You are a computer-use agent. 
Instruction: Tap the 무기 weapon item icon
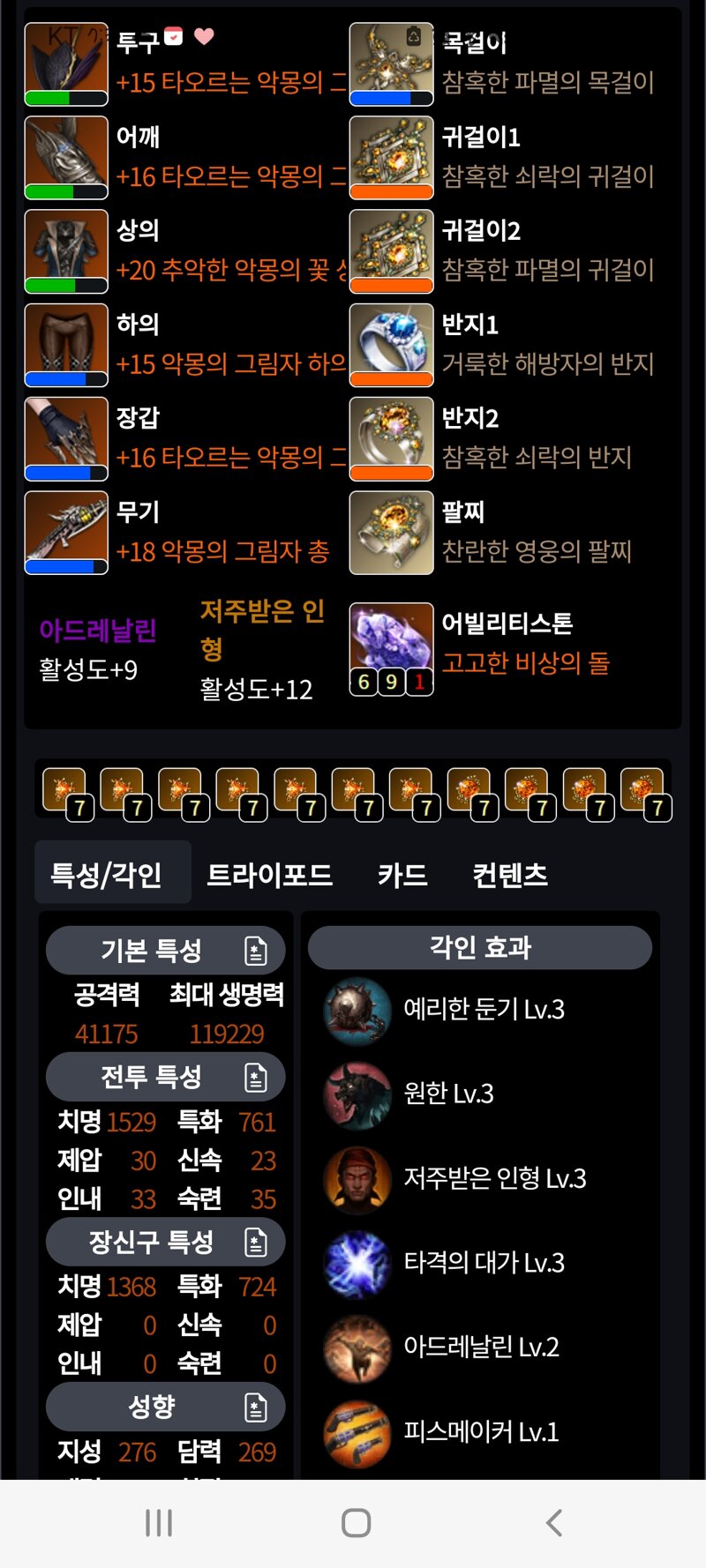66,532
